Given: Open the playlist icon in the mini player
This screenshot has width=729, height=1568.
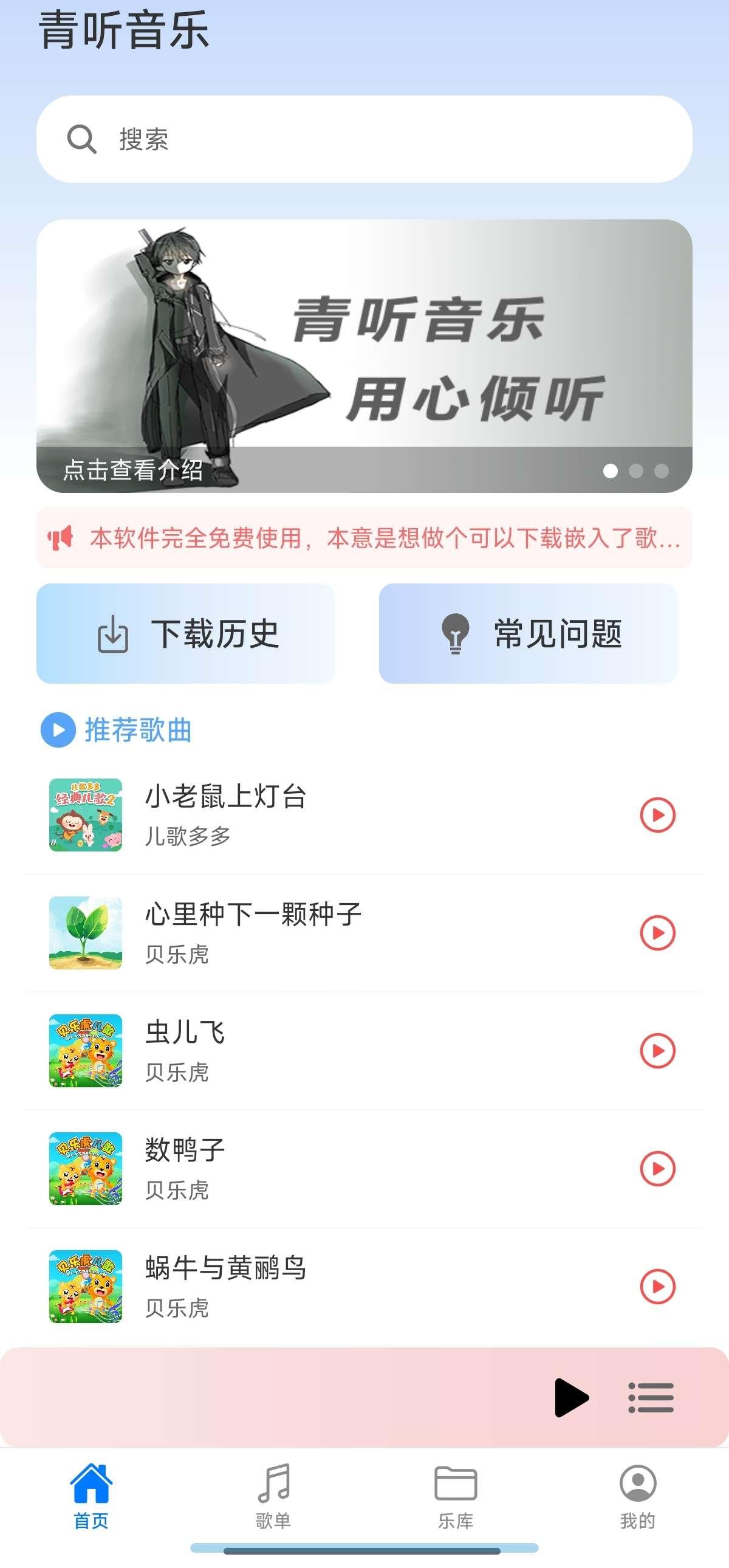Looking at the screenshot, I should click(651, 1399).
